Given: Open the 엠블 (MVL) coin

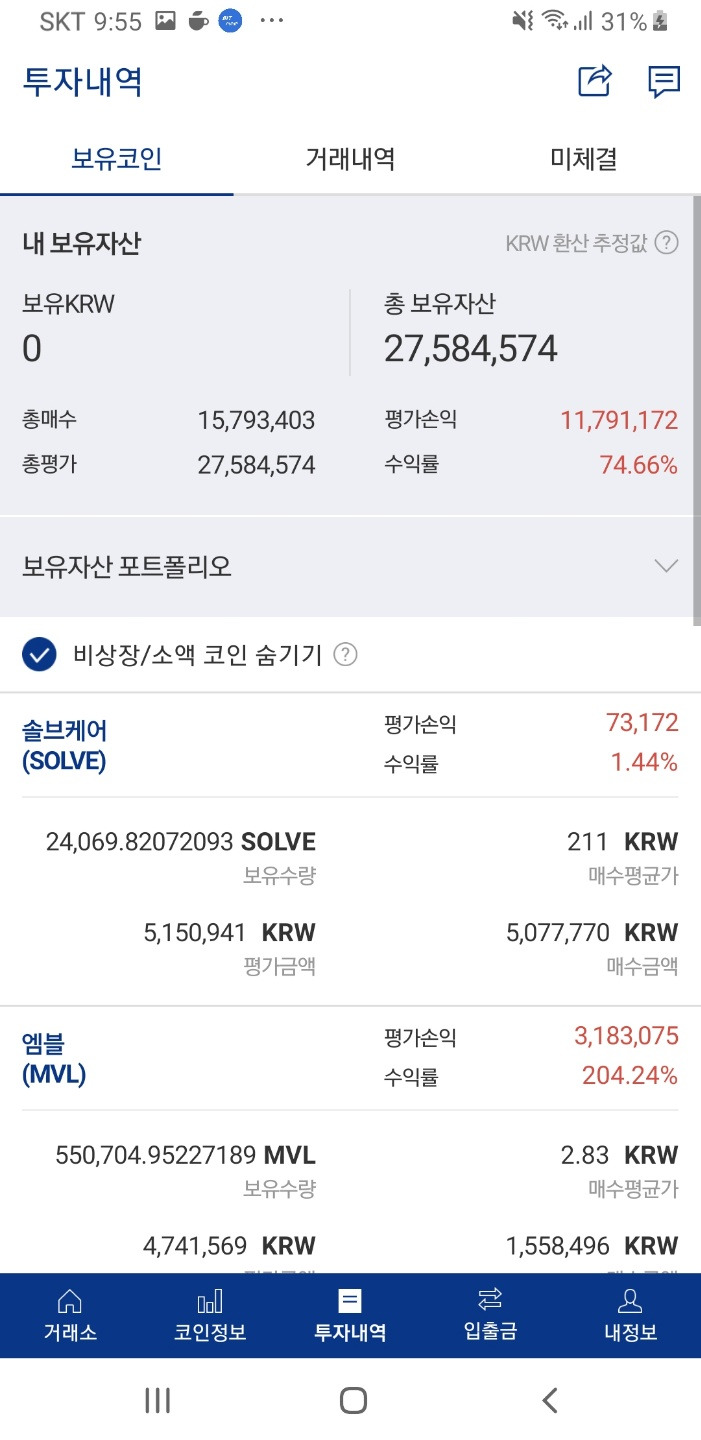Looking at the screenshot, I should [x=54, y=1058].
